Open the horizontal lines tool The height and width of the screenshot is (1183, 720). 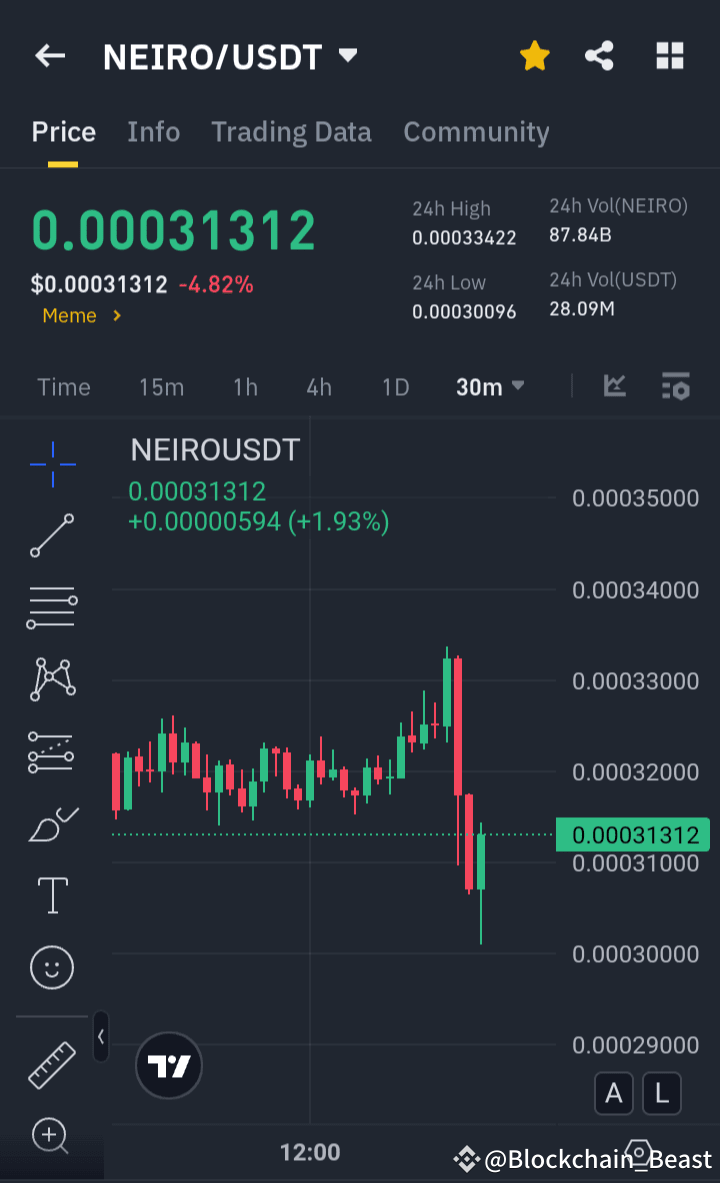[51, 607]
